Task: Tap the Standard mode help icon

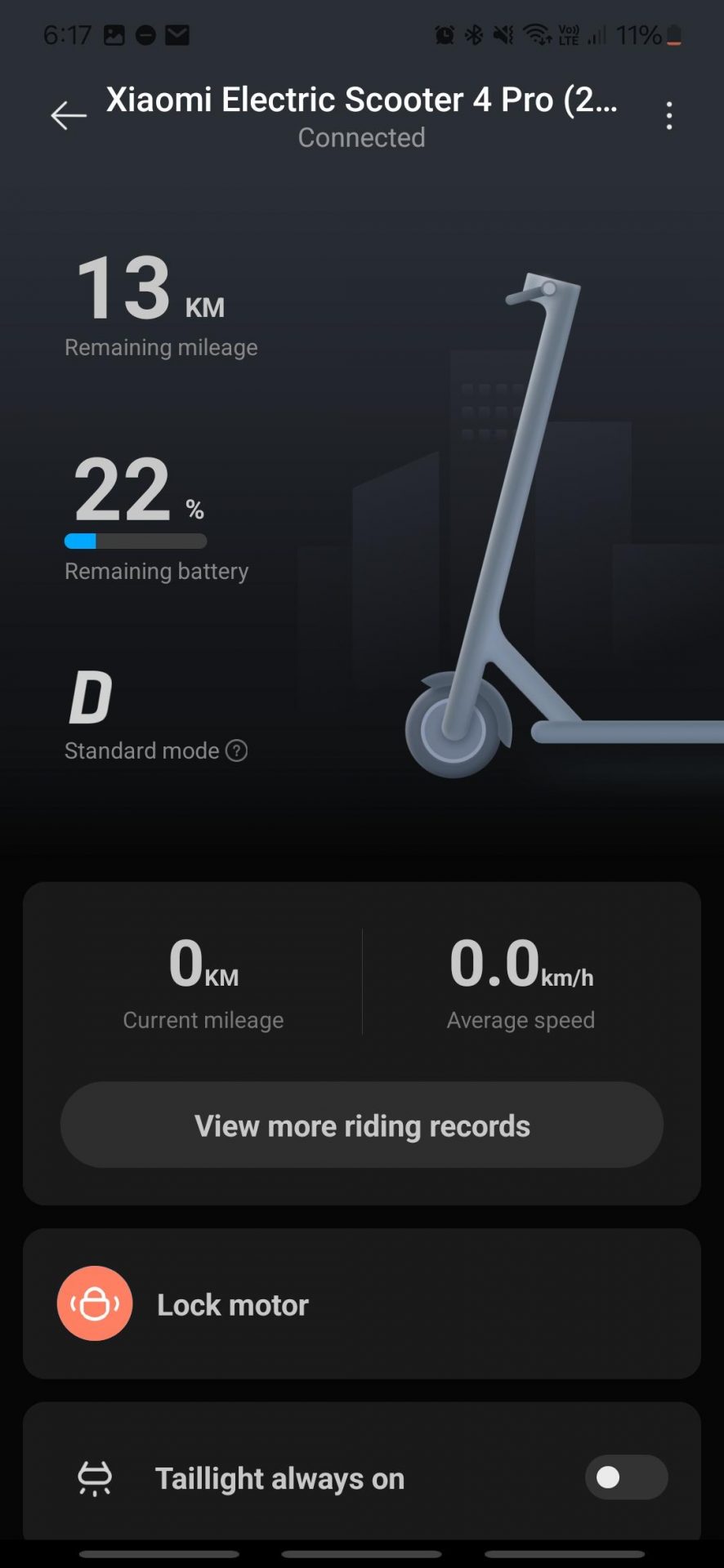Action: click(x=236, y=751)
